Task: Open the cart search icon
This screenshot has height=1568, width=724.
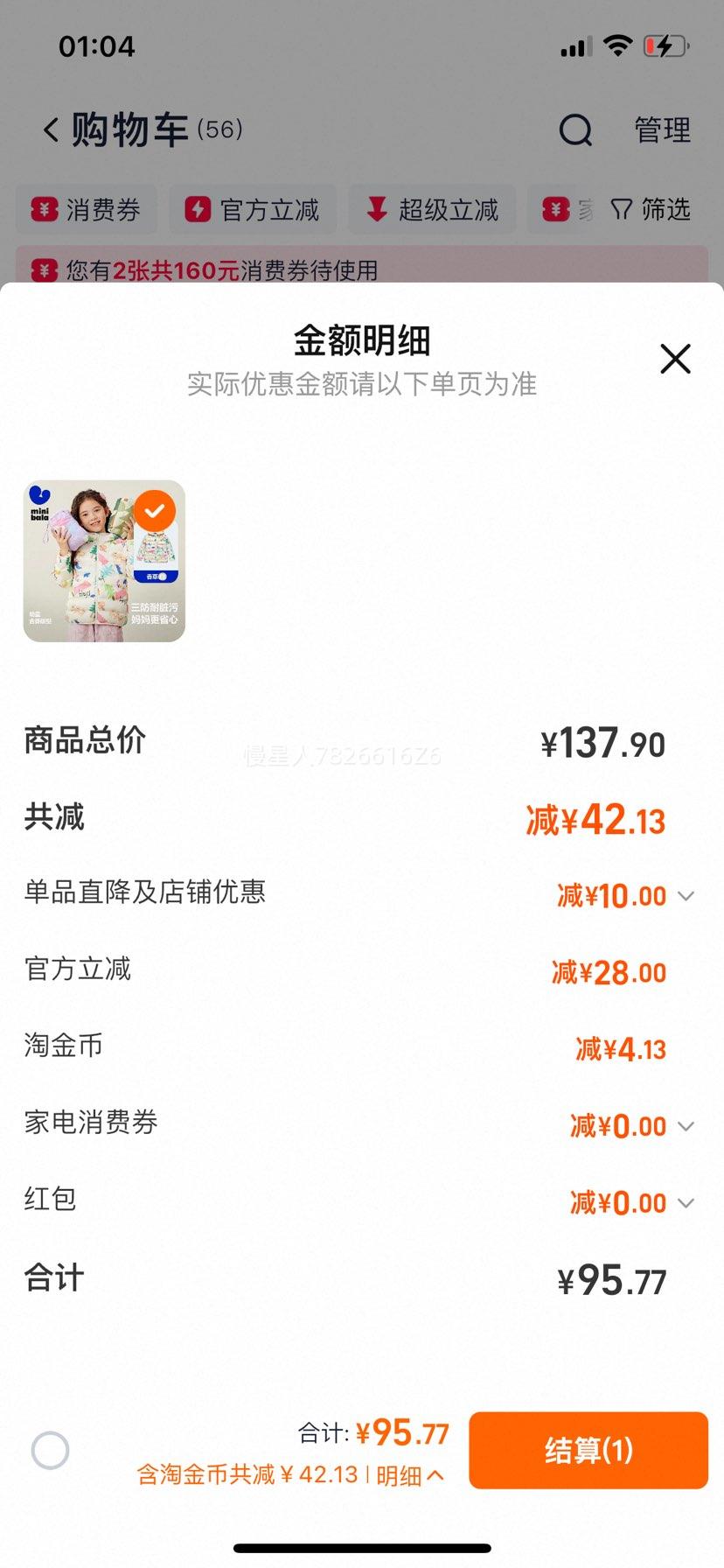Action: click(x=575, y=130)
